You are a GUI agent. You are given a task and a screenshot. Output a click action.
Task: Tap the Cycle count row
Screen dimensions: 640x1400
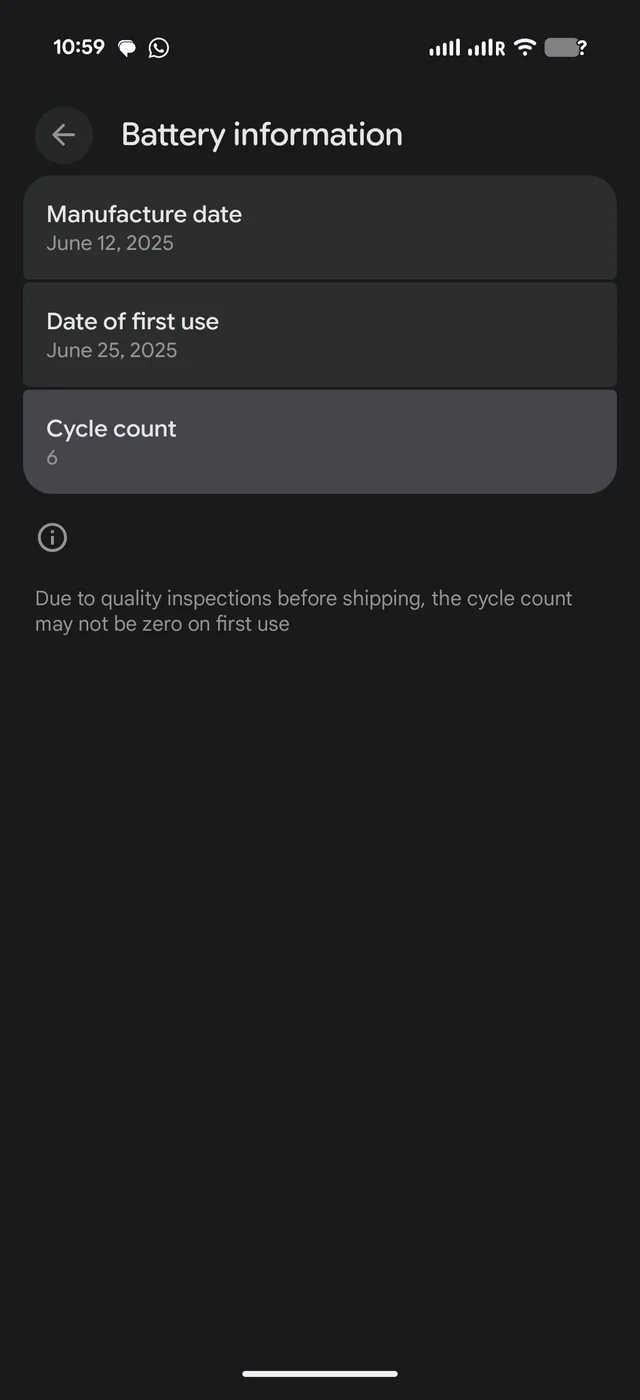pyautogui.click(x=319, y=441)
